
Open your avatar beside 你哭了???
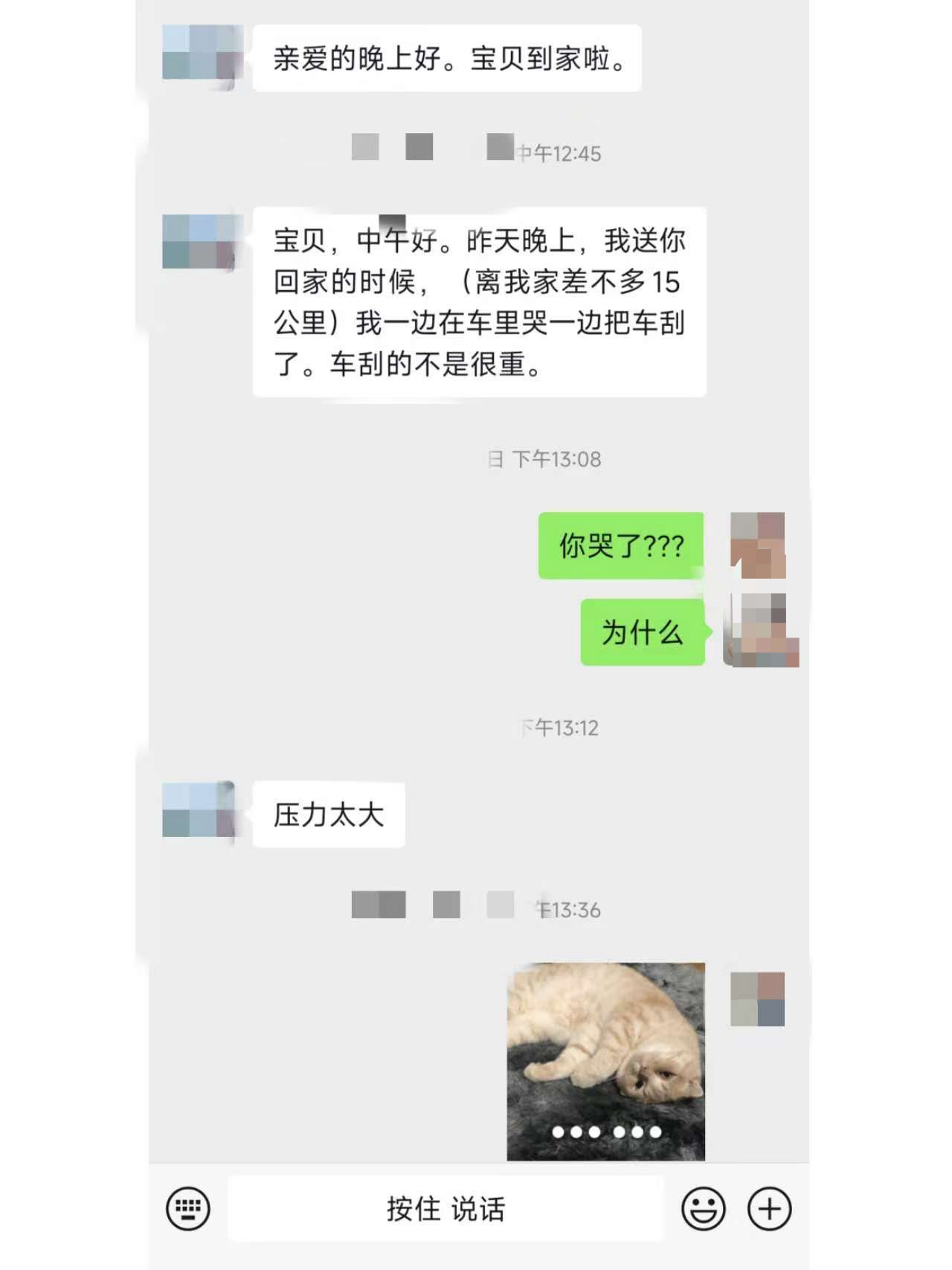point(757,545)
